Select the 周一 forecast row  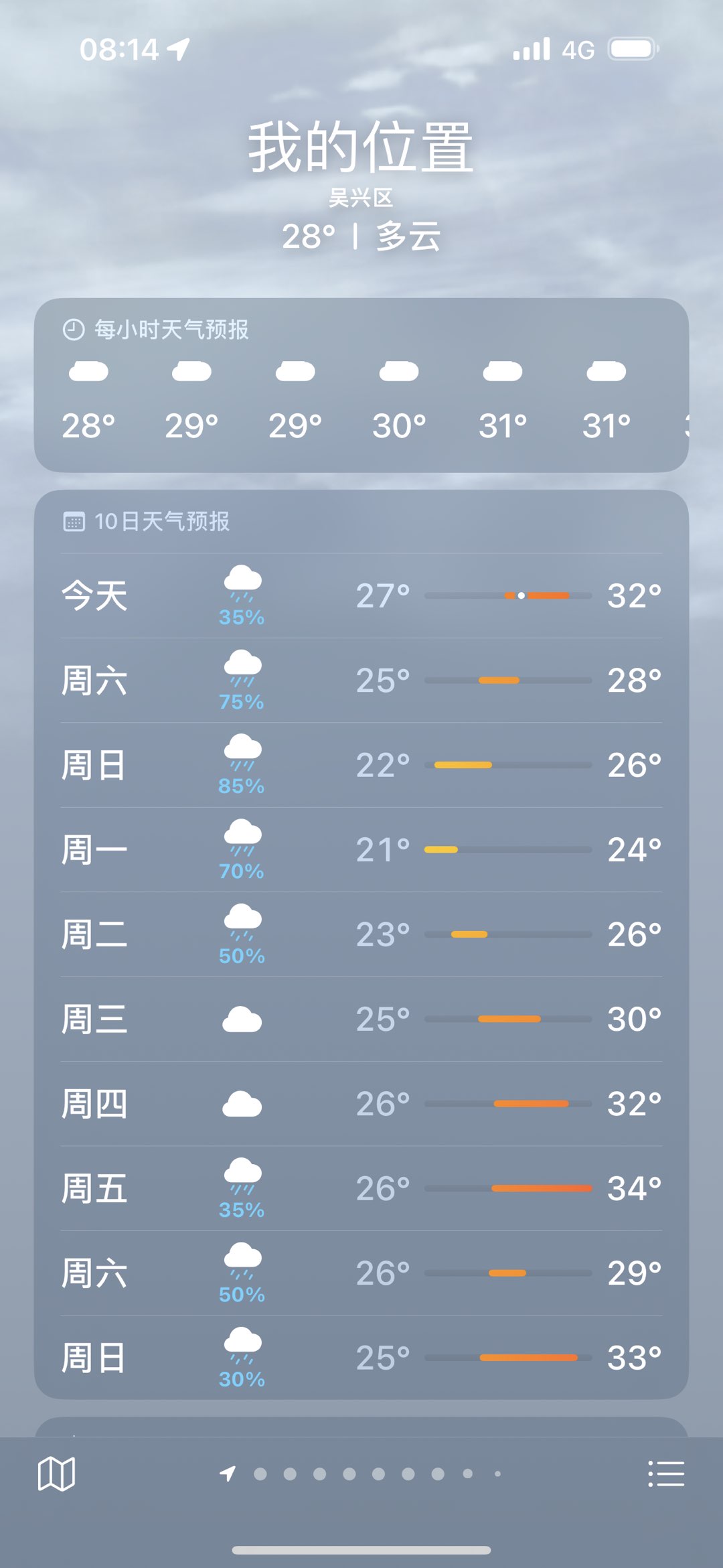(x=361, y=849)
